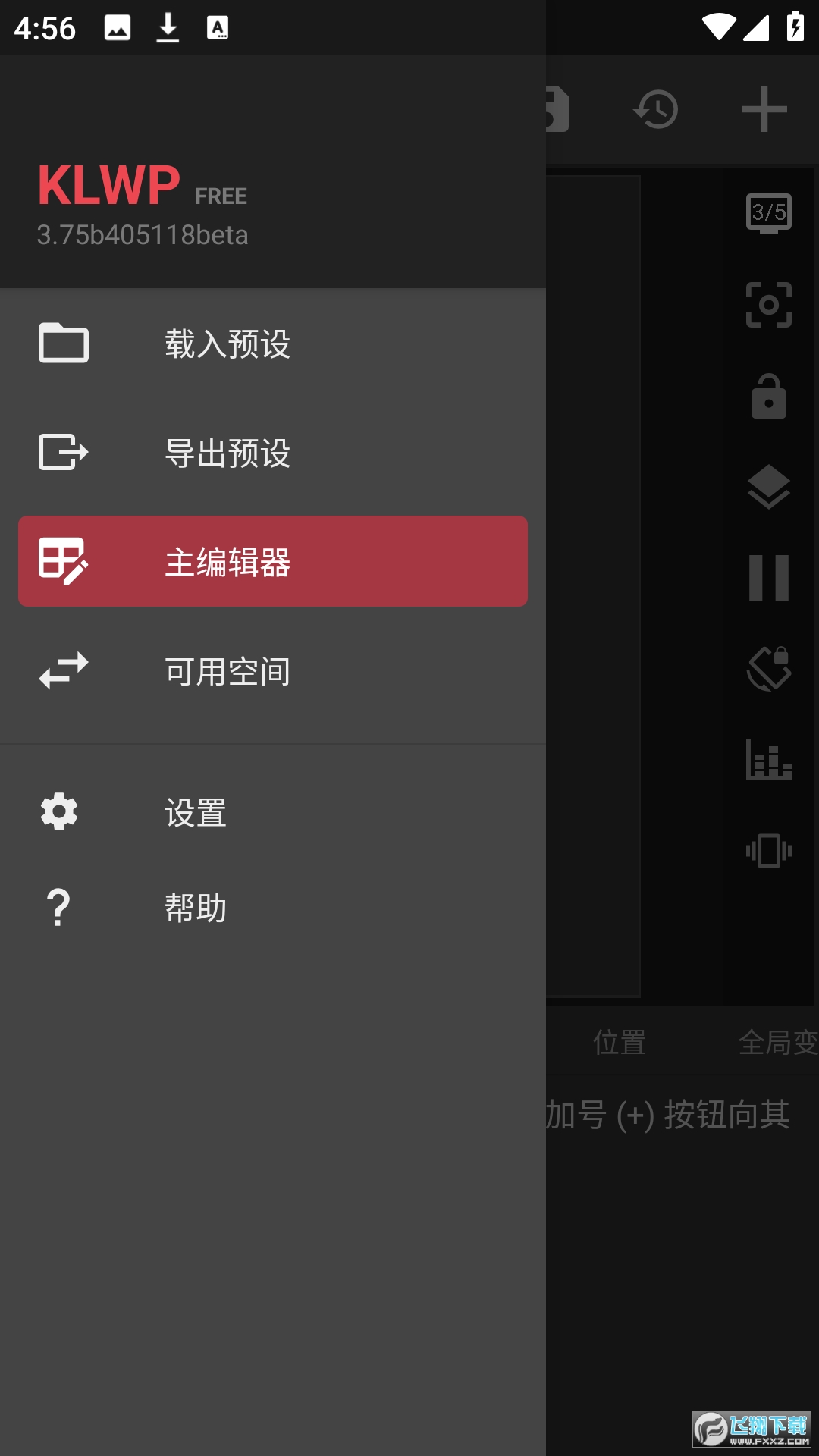
Task: Click the vibrate icon in preview sidebar
Action: coord(767,851)
